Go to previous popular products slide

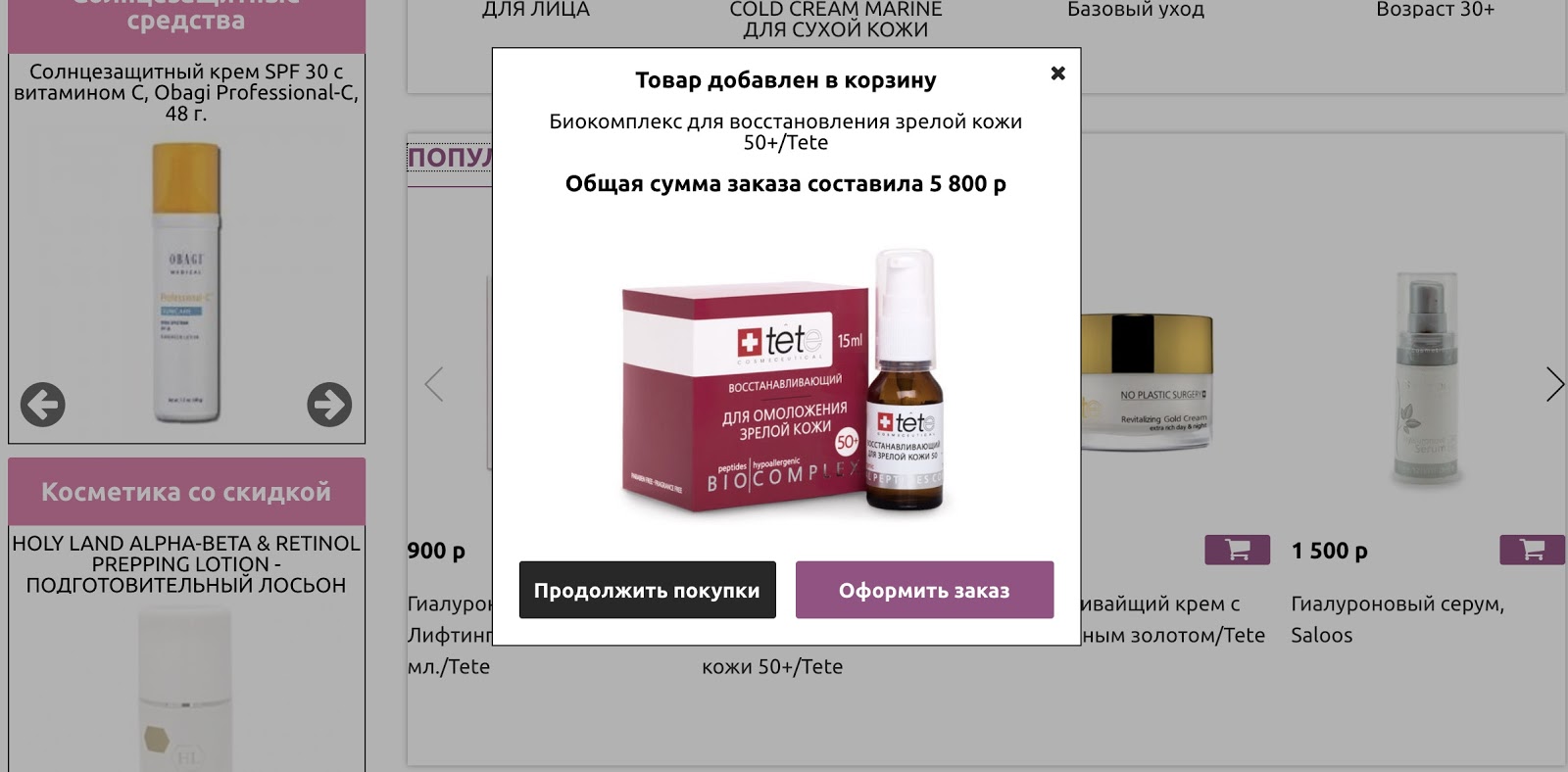click(x=434, y=384)
